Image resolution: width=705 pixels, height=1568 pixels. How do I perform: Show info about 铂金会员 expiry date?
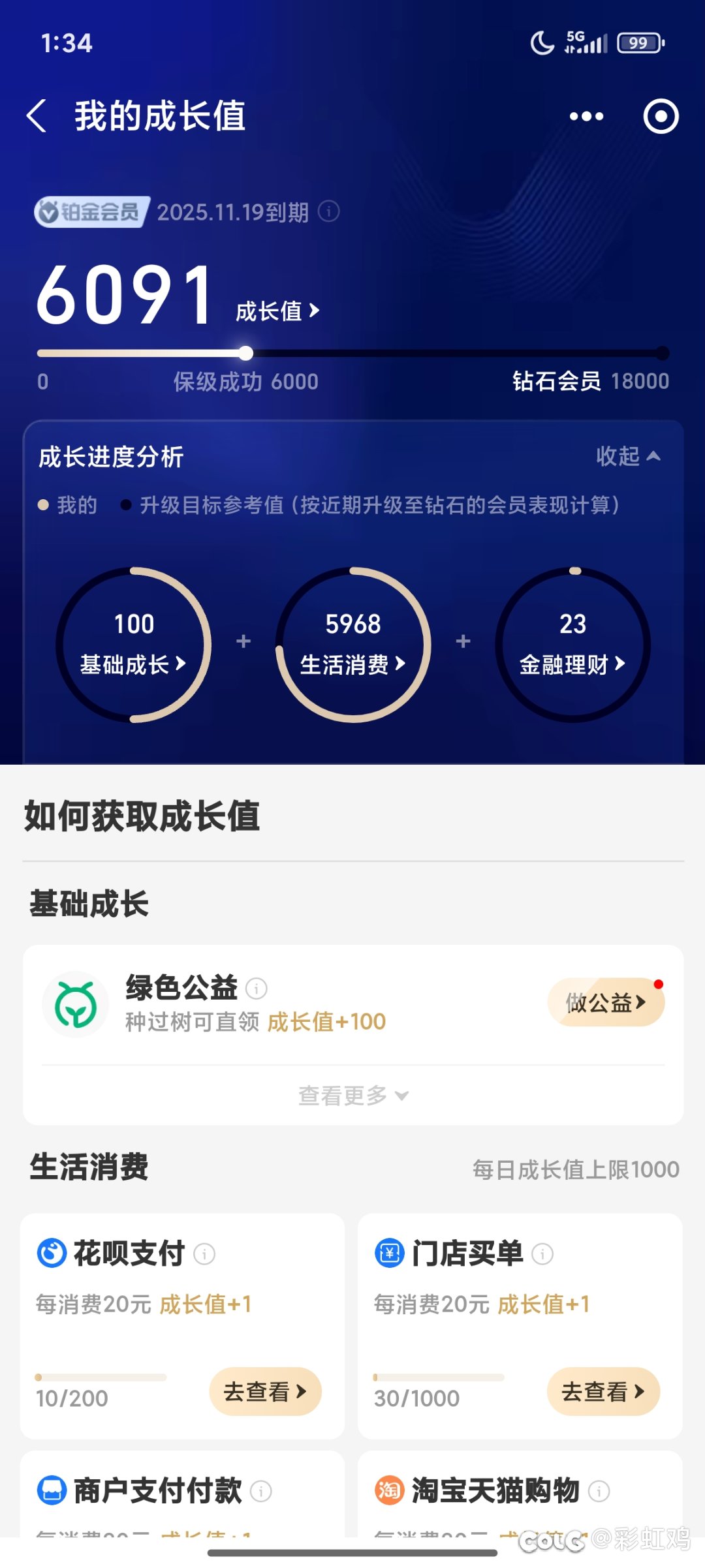point(329,211)
